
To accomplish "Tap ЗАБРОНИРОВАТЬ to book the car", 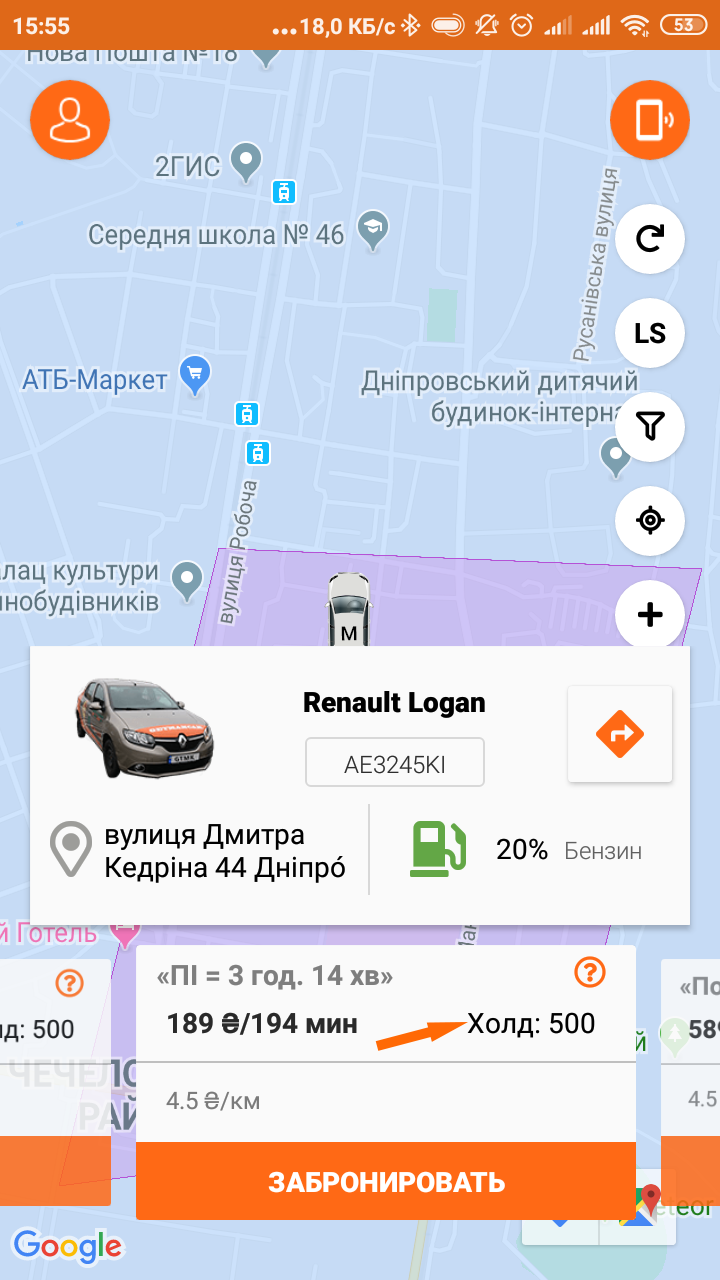I will point(386,1182).
